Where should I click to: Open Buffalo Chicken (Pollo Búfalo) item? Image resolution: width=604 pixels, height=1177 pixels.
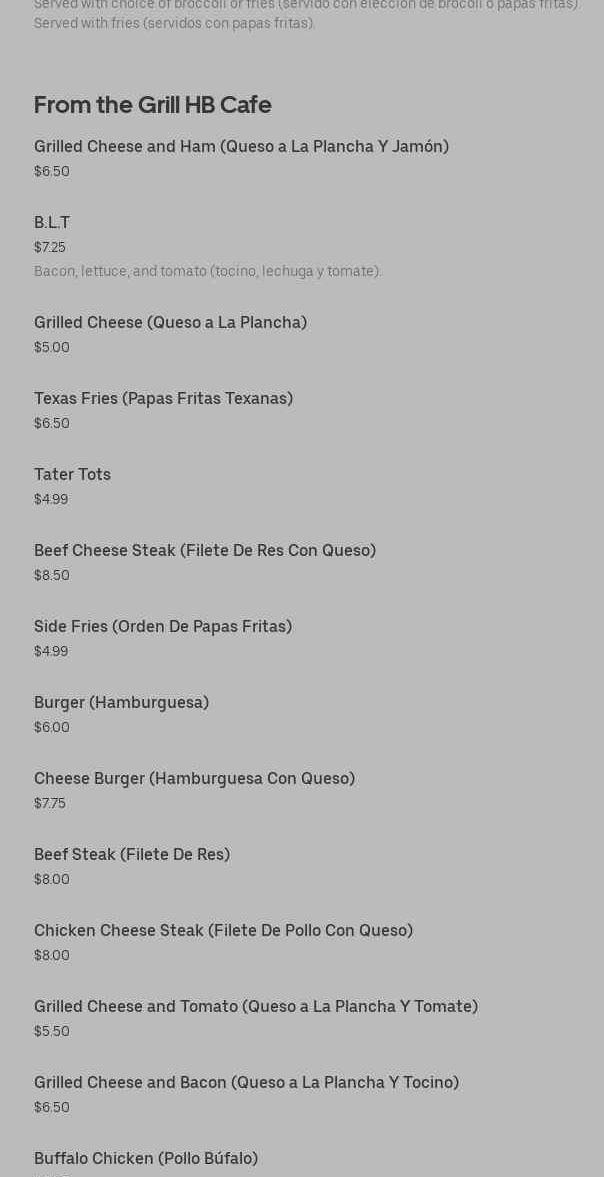146,1159
